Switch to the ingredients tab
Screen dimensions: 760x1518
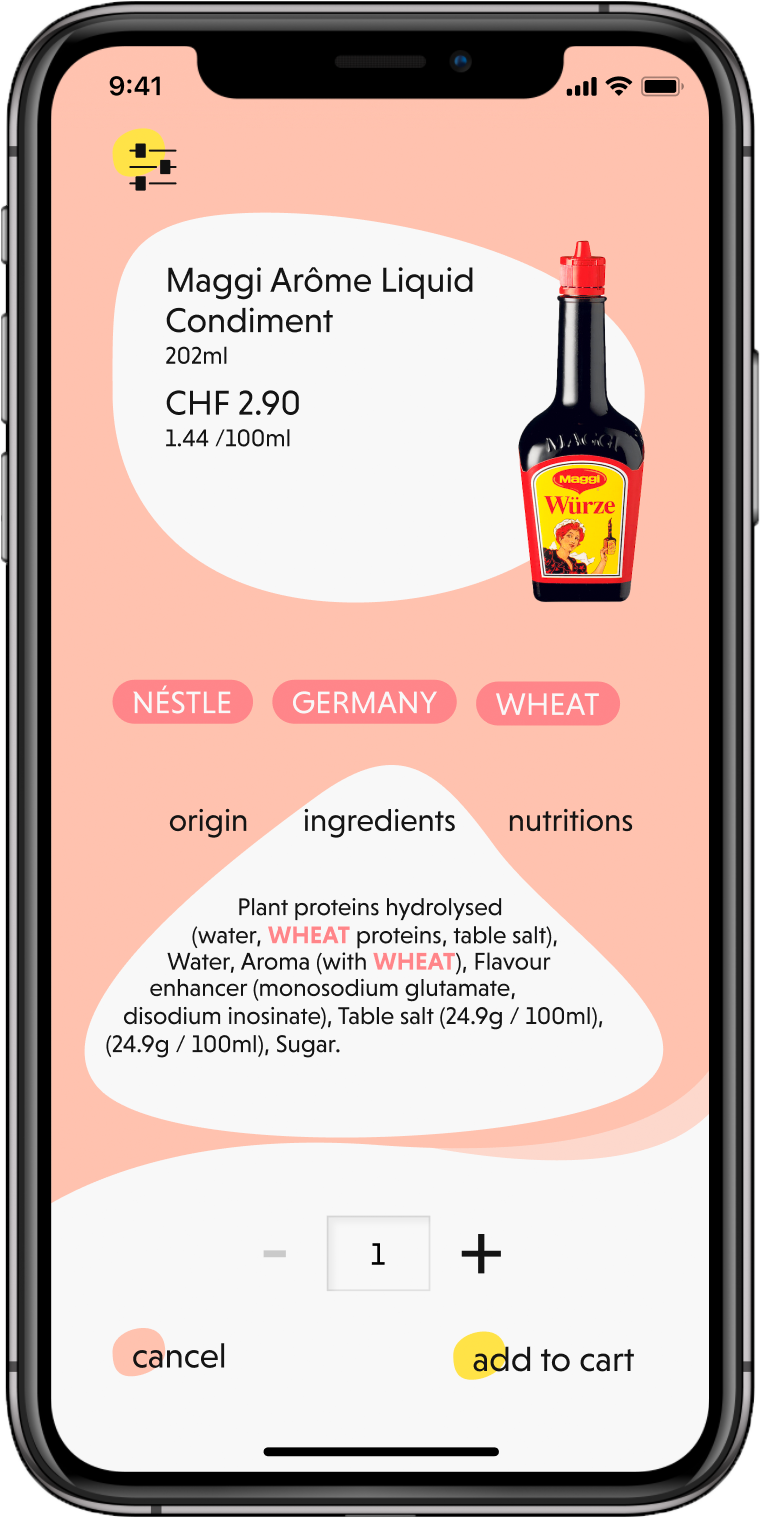click(x=379, y=821)
